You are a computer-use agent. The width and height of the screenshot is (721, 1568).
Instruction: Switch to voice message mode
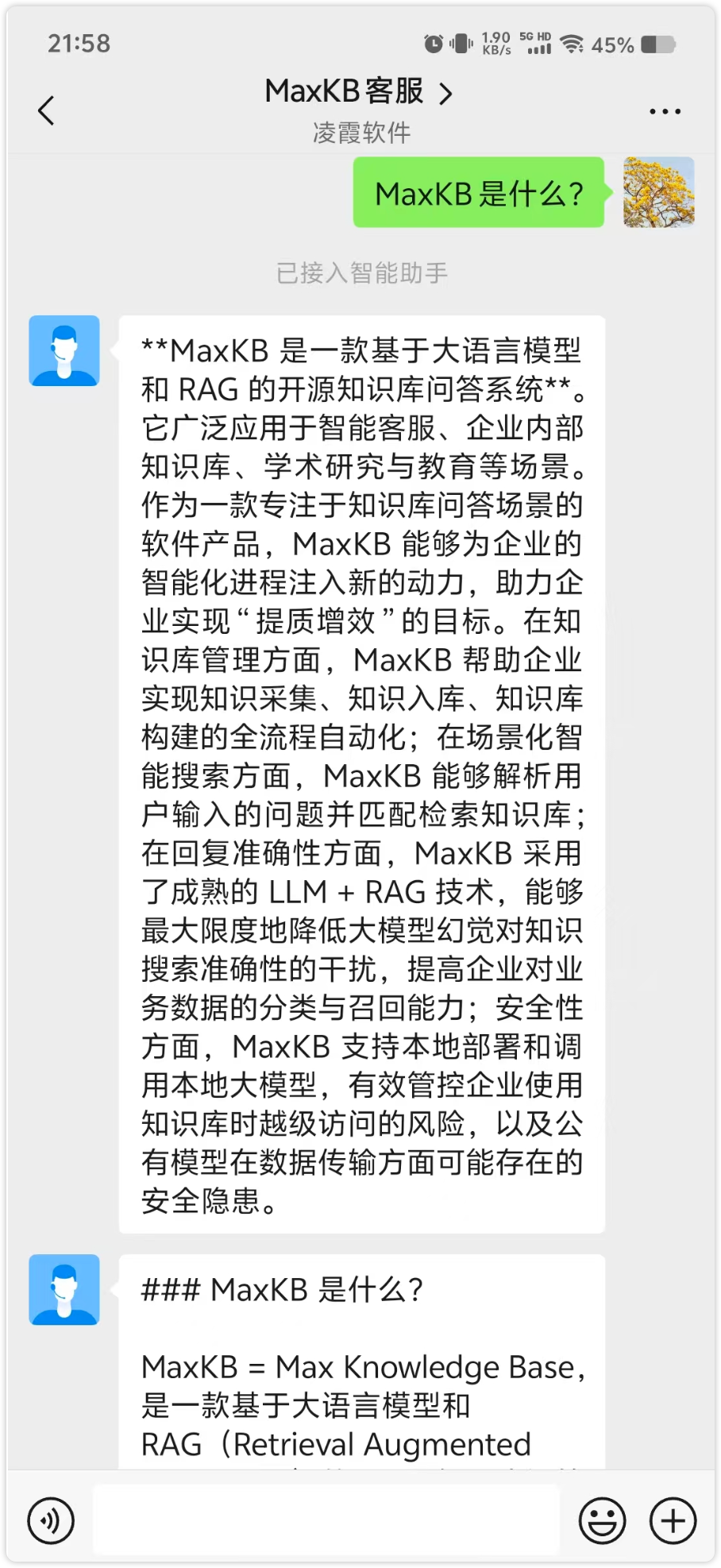click(50, 1520)
